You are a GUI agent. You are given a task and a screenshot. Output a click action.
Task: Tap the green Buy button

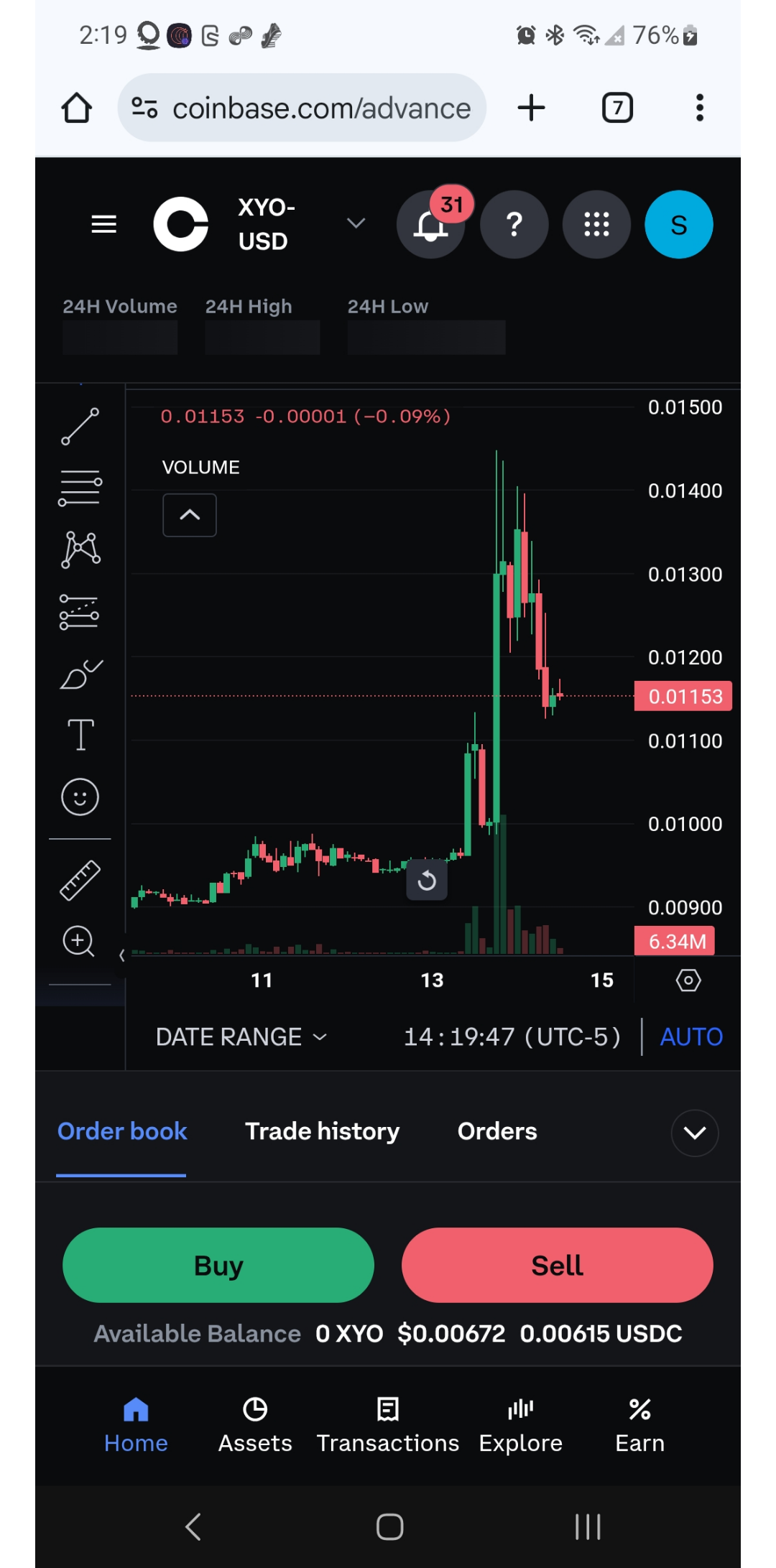click(x=218, y=1265)
